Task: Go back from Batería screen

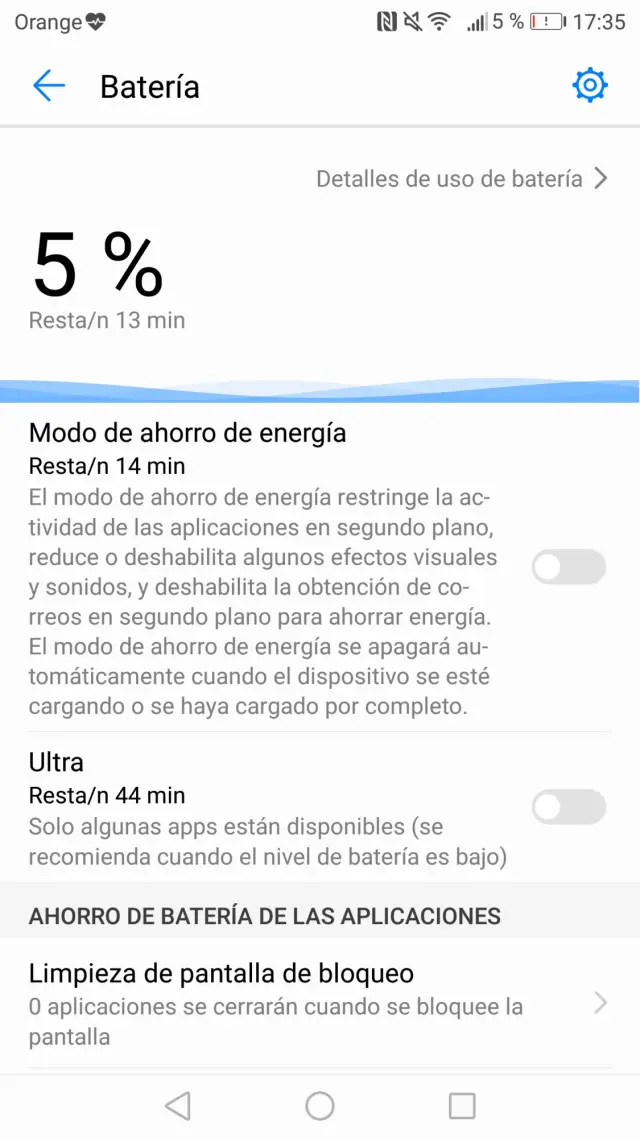Action: (x=48, y=86)
